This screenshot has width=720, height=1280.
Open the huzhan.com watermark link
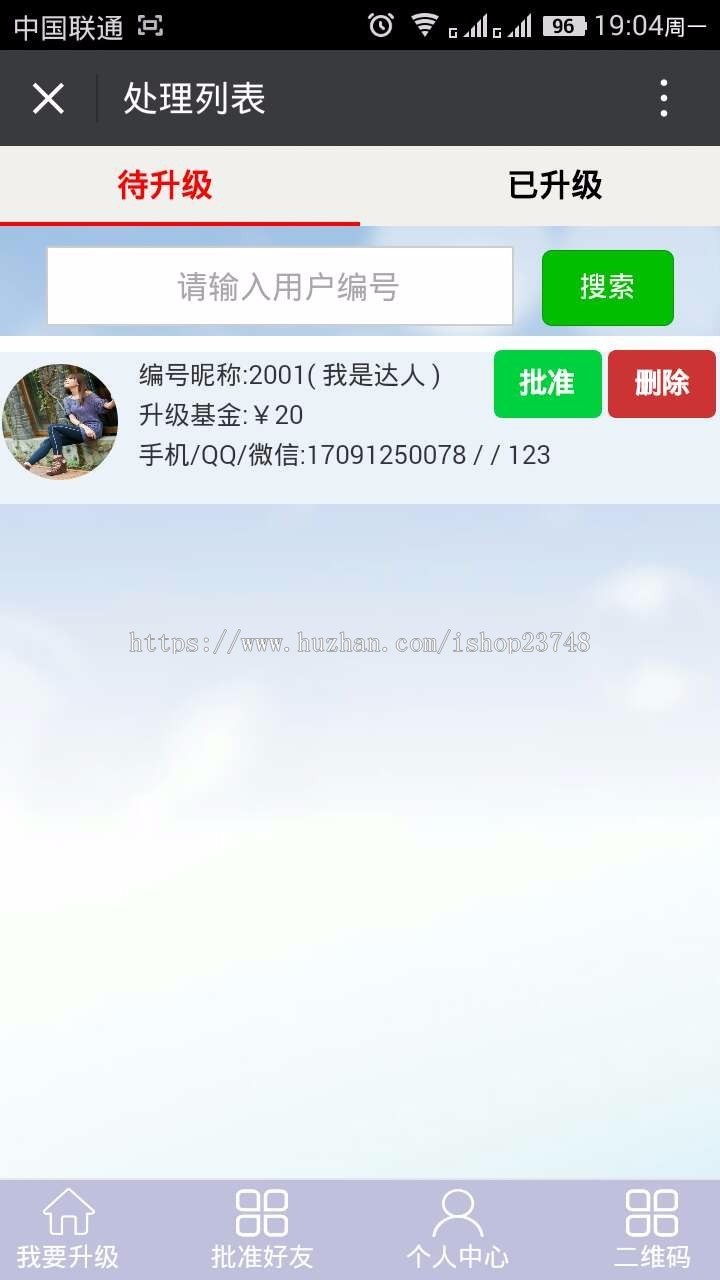(x=360, y=643)
